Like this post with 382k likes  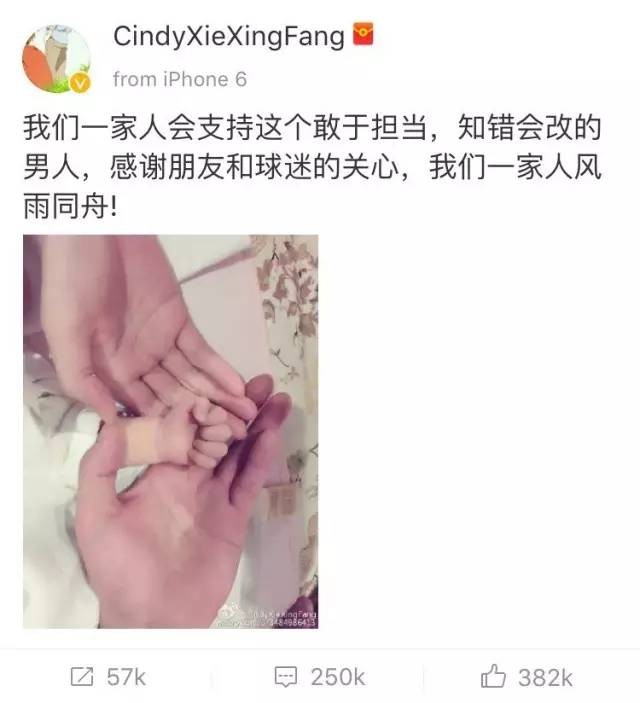[x=527, y=677]
